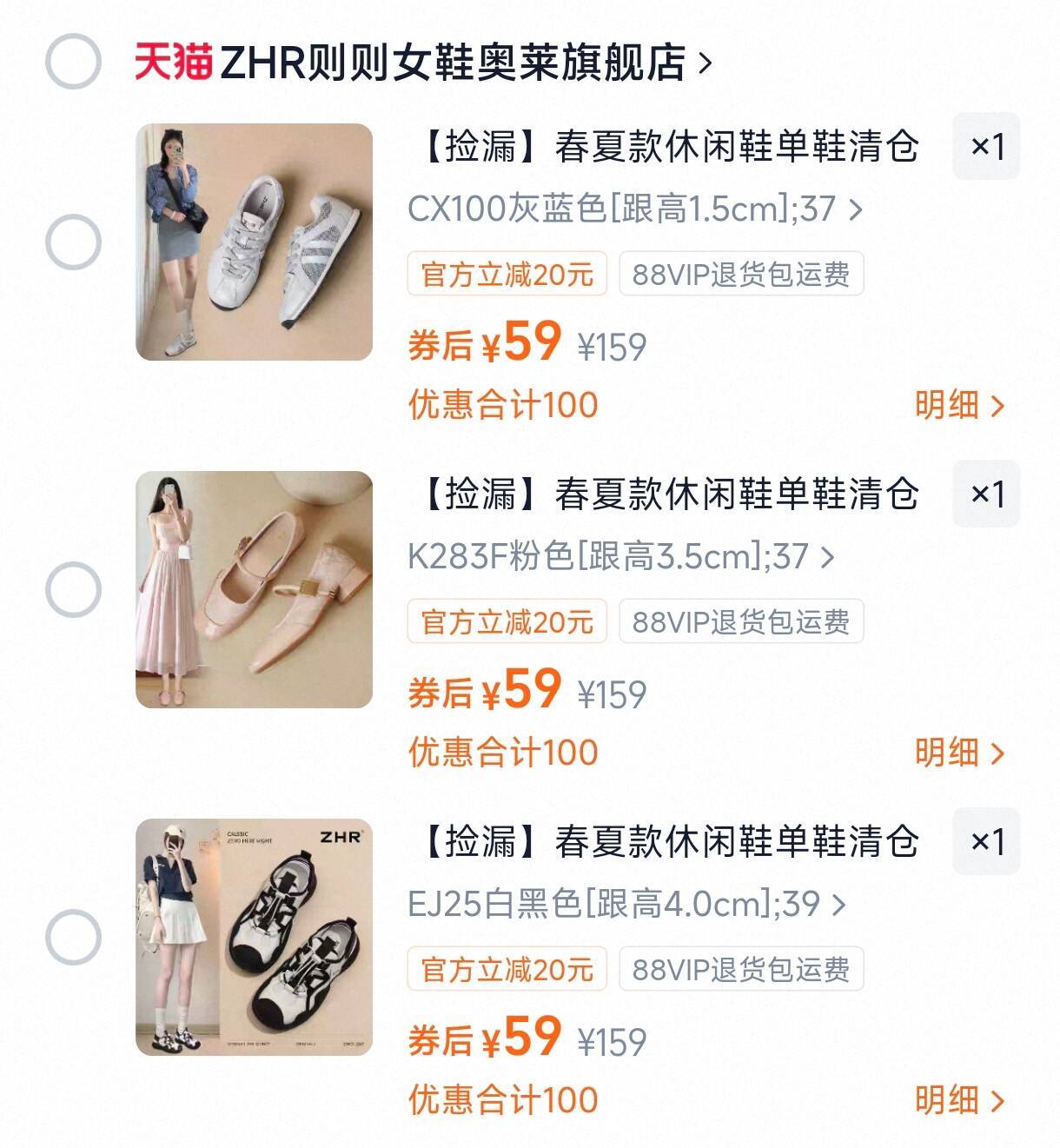Open the grey-blue sneaker product image
1060x1148 pixels.
coord(254,242)
